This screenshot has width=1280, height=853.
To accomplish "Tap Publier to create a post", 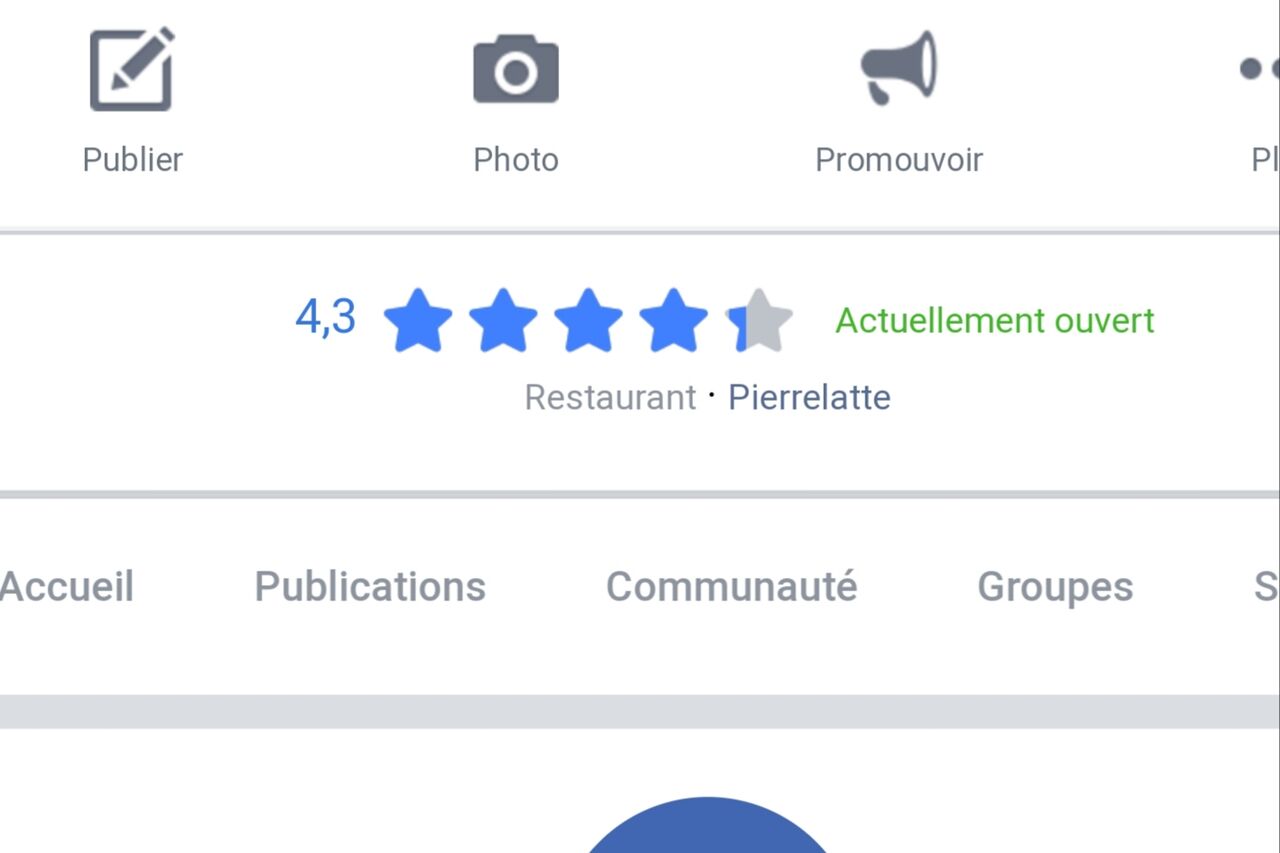I will click(132, 100).
